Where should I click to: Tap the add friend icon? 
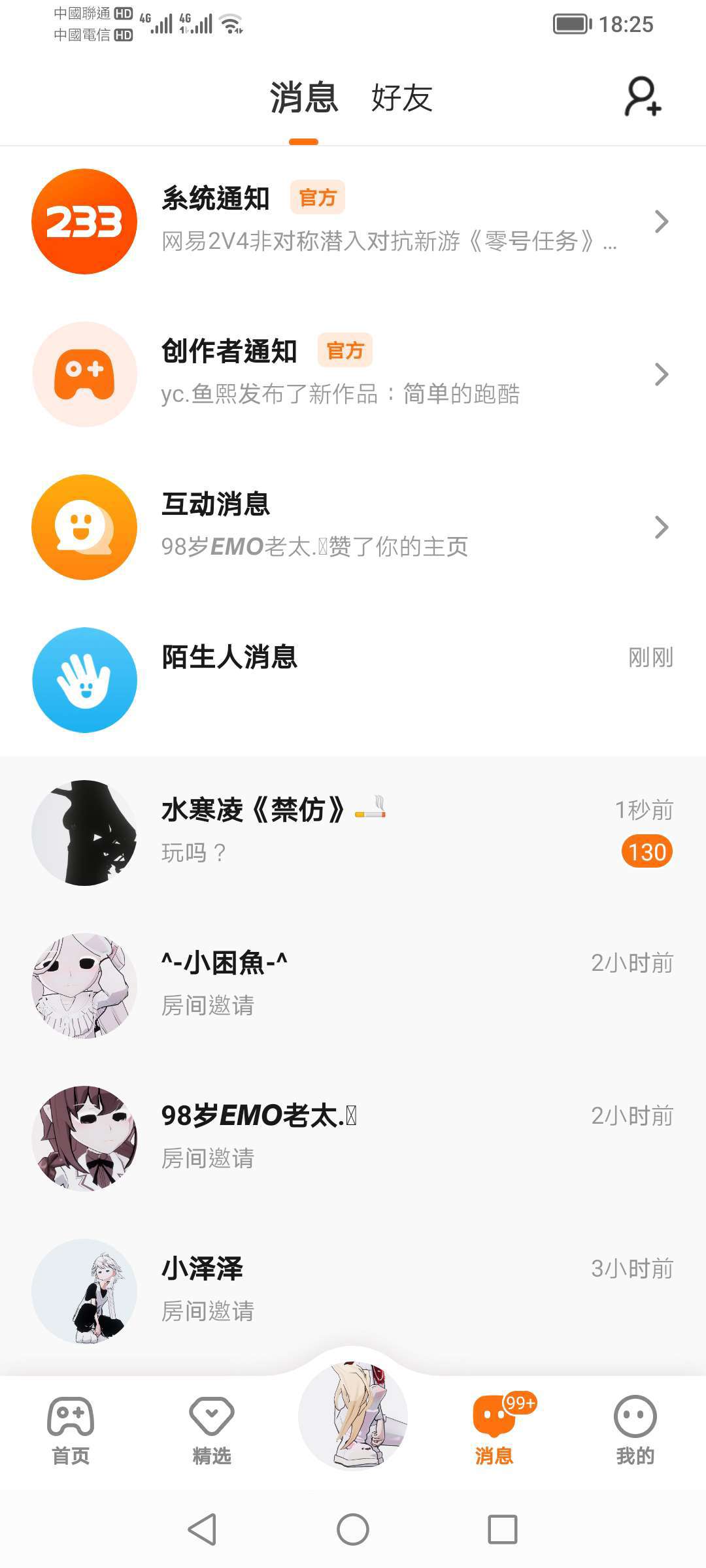[x=643, y=97]
